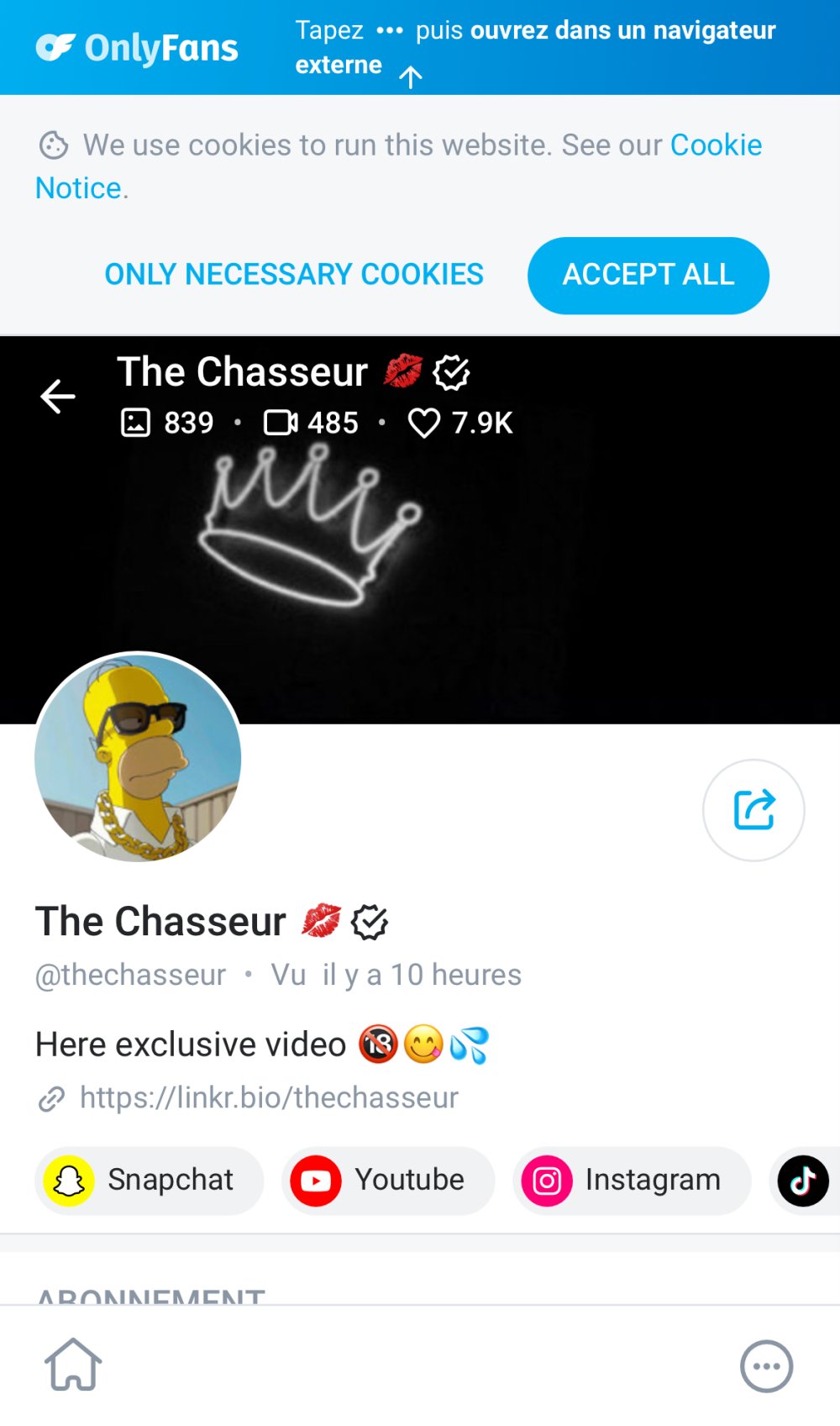Open the more options menu
The image size is (840, 1426).
pos(766,1366)
